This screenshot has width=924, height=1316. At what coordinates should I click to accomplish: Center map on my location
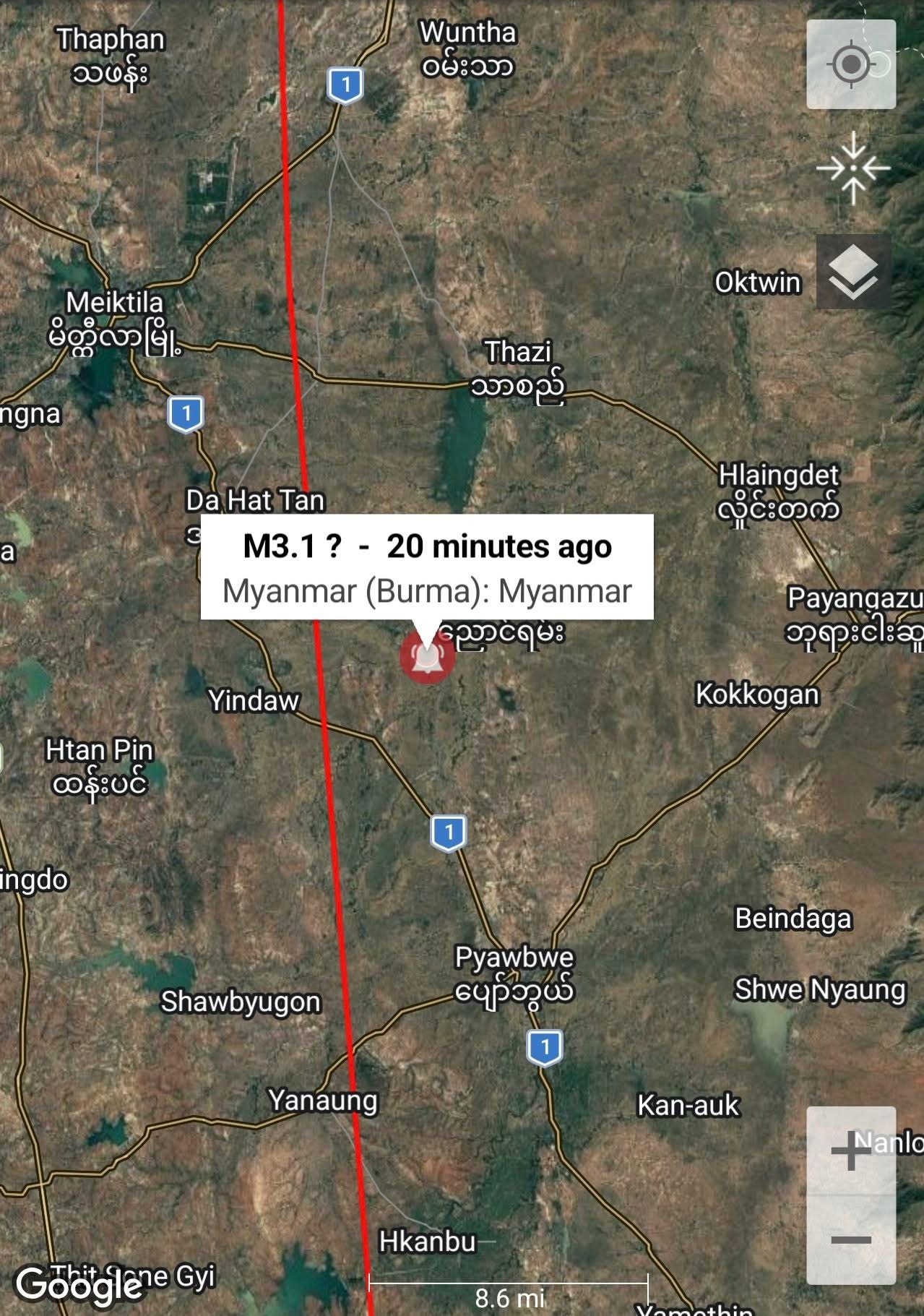(x=851, y=64)
